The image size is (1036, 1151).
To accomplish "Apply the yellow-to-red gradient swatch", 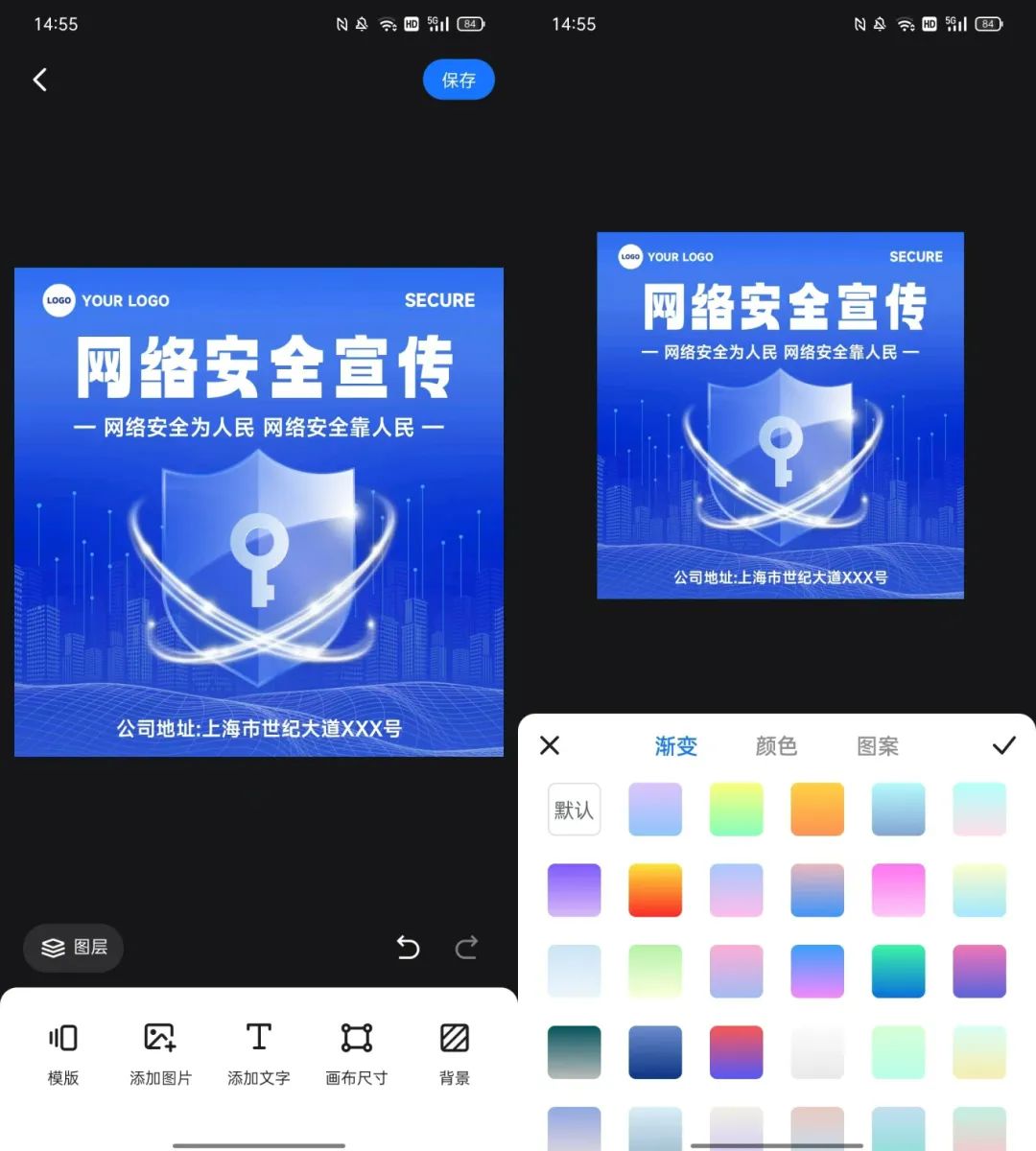I will click(x=655, y=890).
